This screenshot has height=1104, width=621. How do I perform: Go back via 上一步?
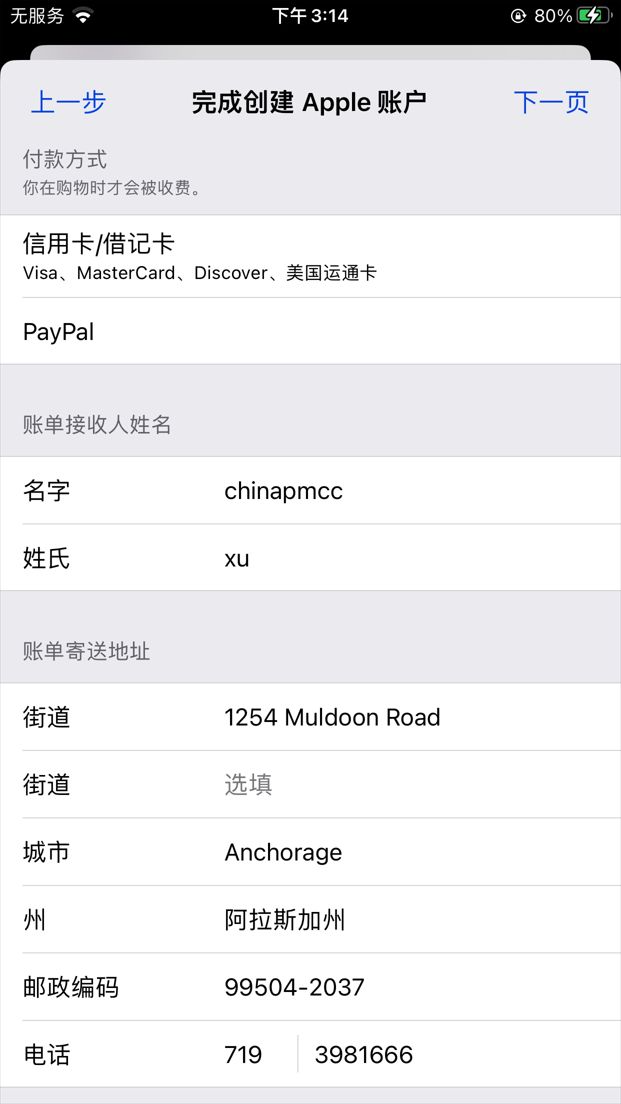(68, 102)
